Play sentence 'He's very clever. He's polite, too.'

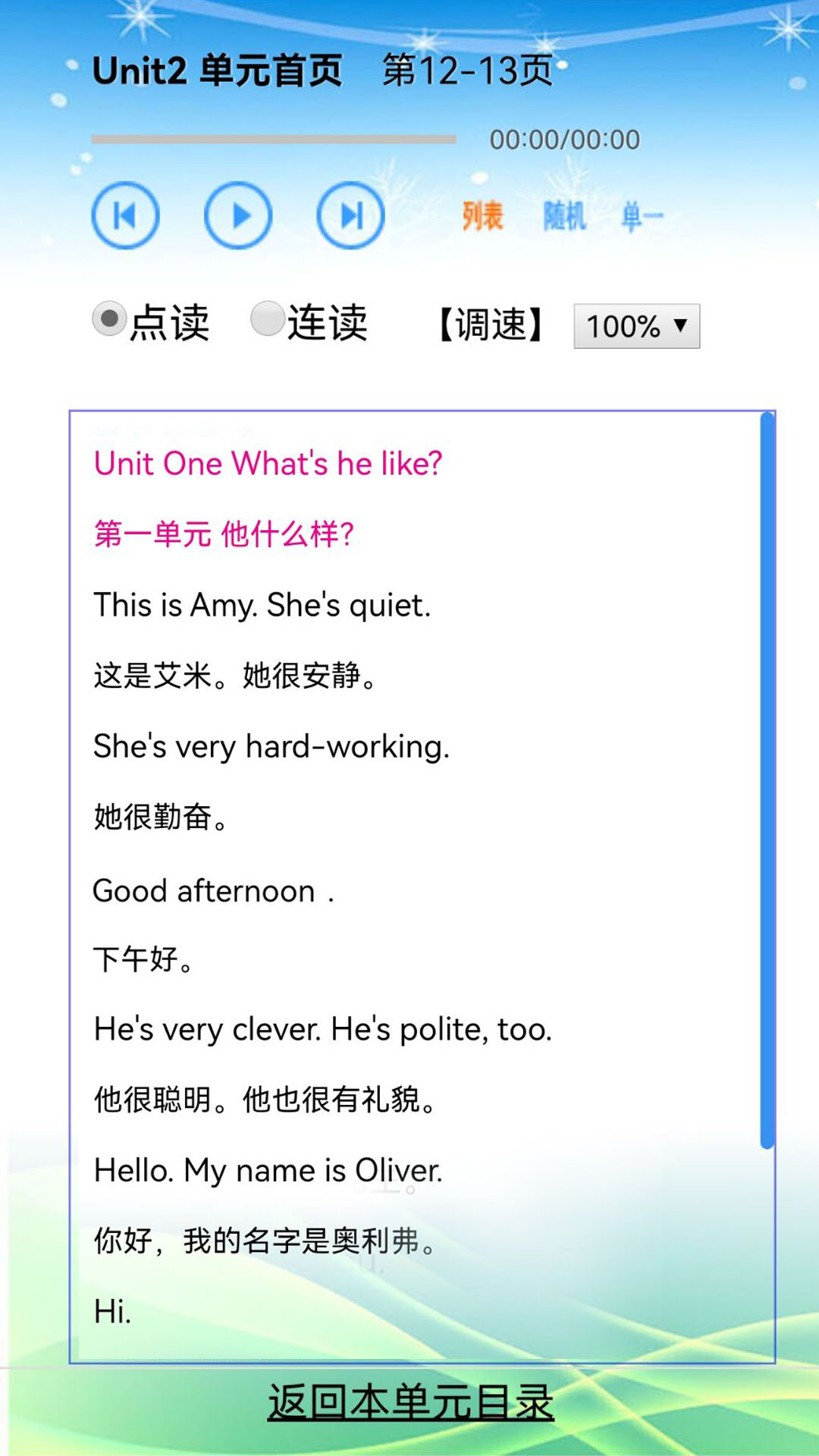[x=322, y=1030]
